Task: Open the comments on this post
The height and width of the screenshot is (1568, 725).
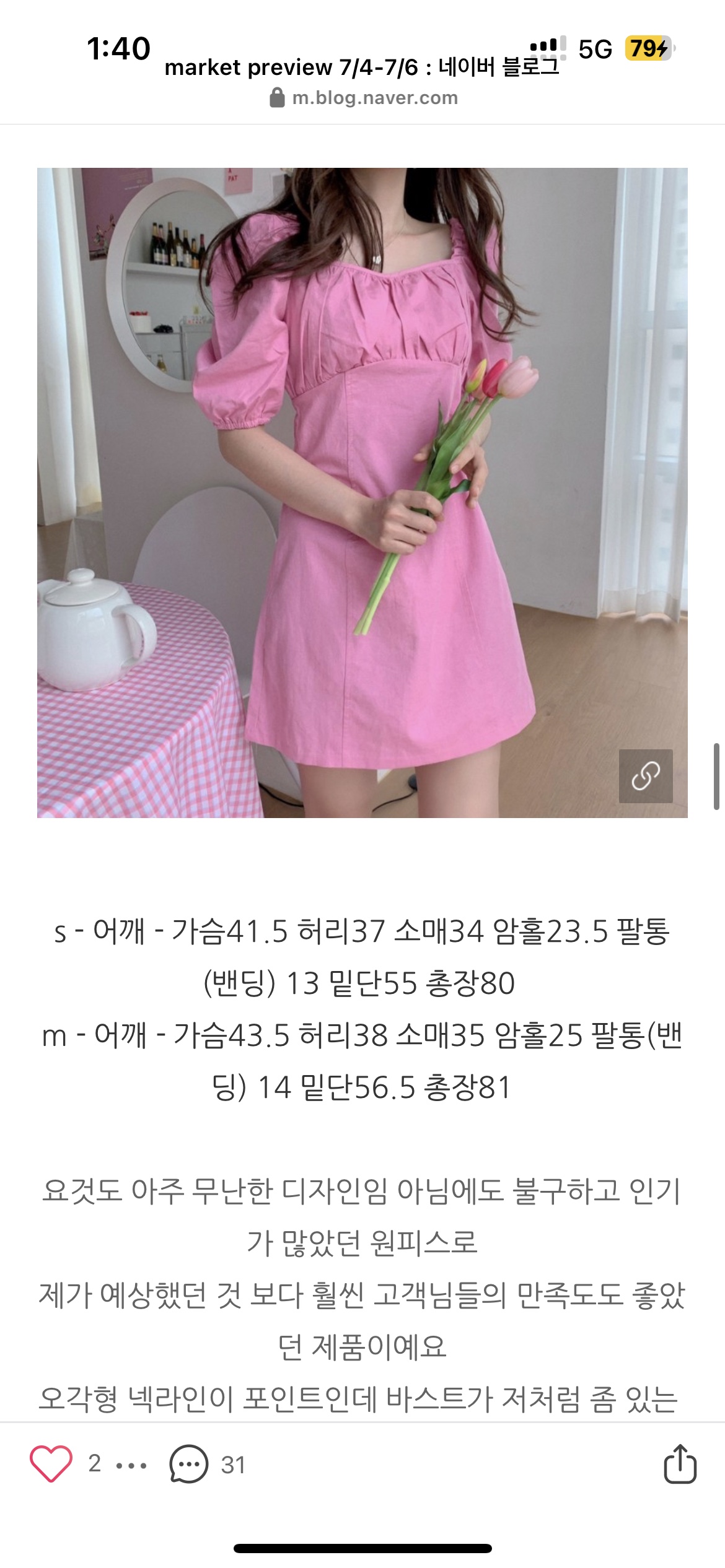Action: 189,1465
